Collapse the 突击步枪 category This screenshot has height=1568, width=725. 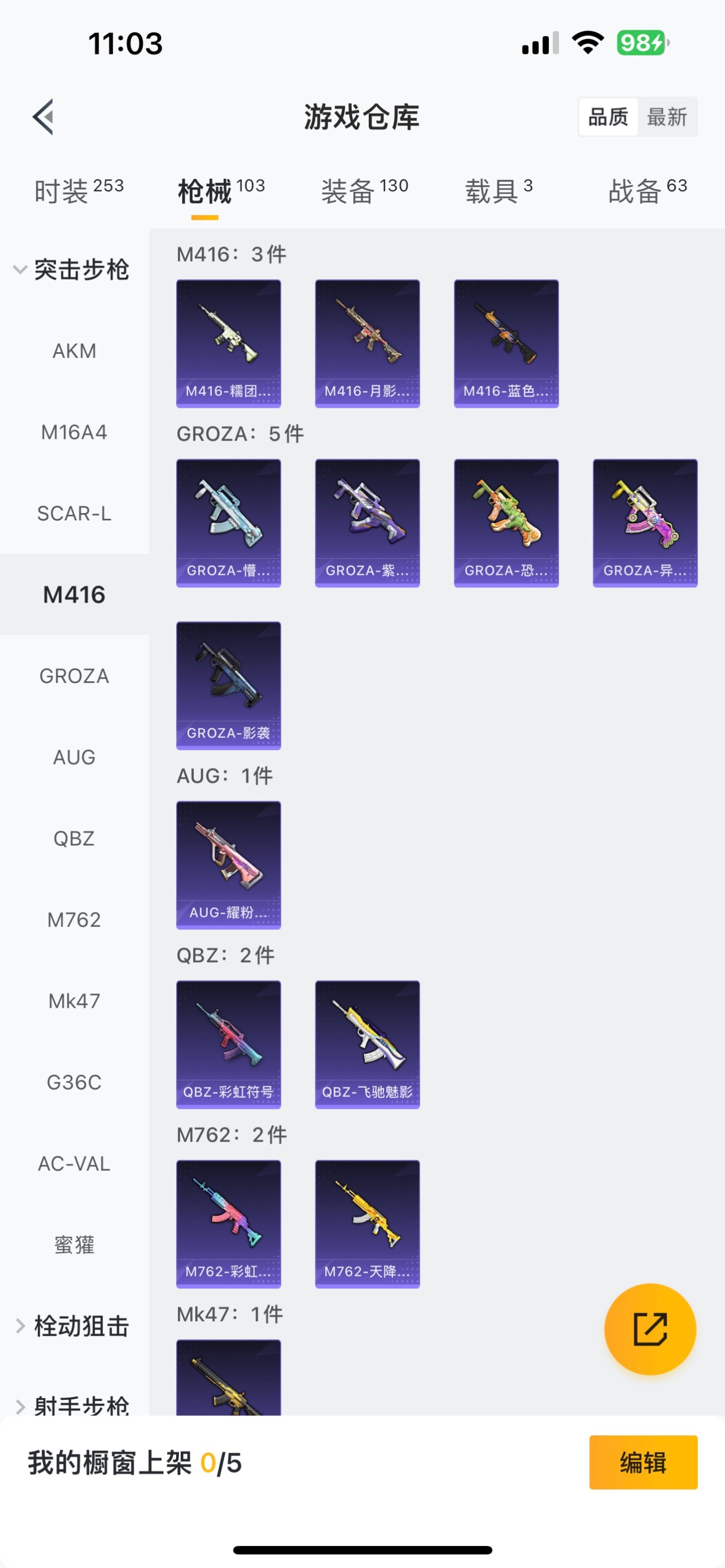(x=74, y=270)
